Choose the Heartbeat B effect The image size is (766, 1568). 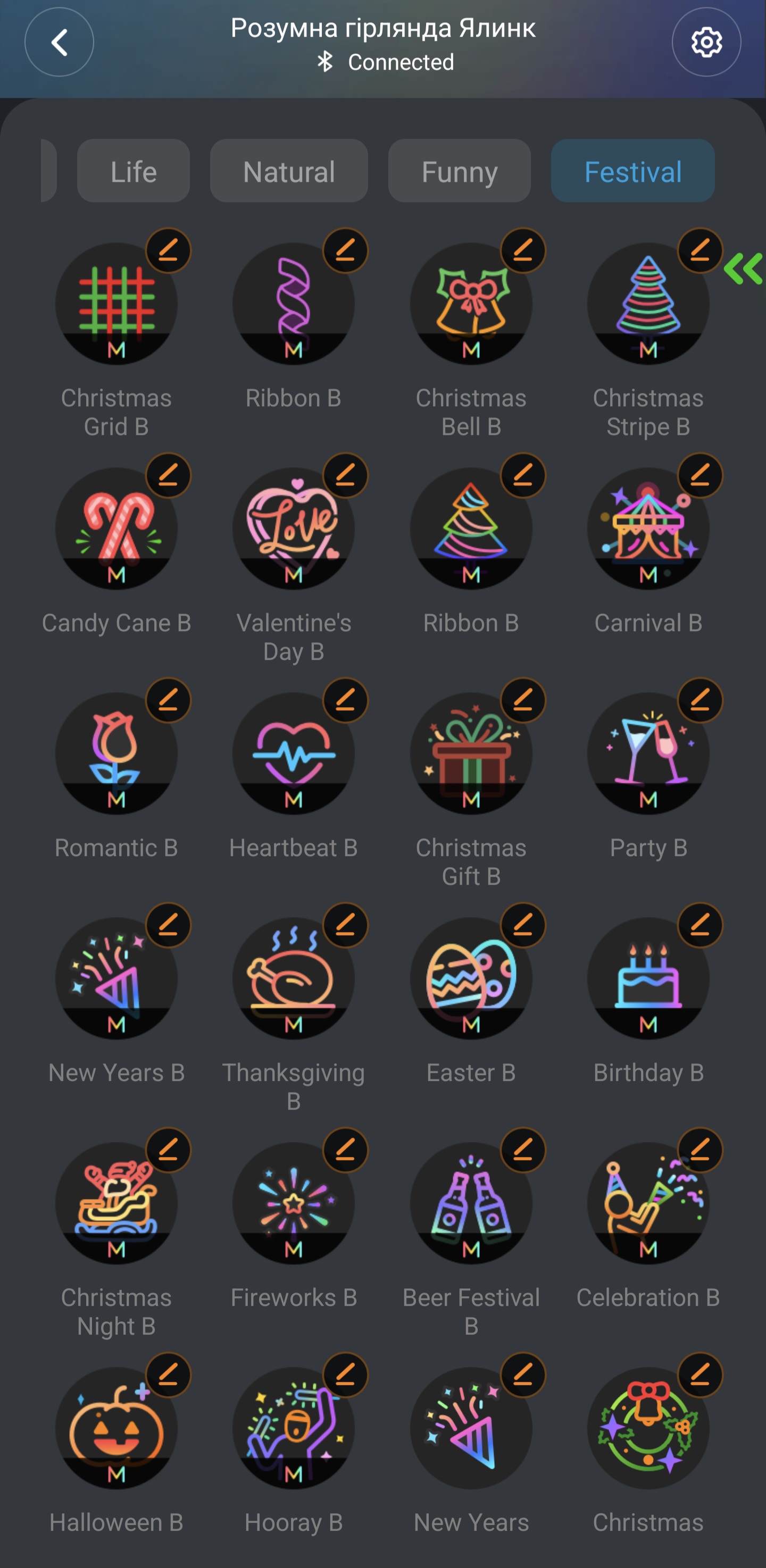click(294, 753)
